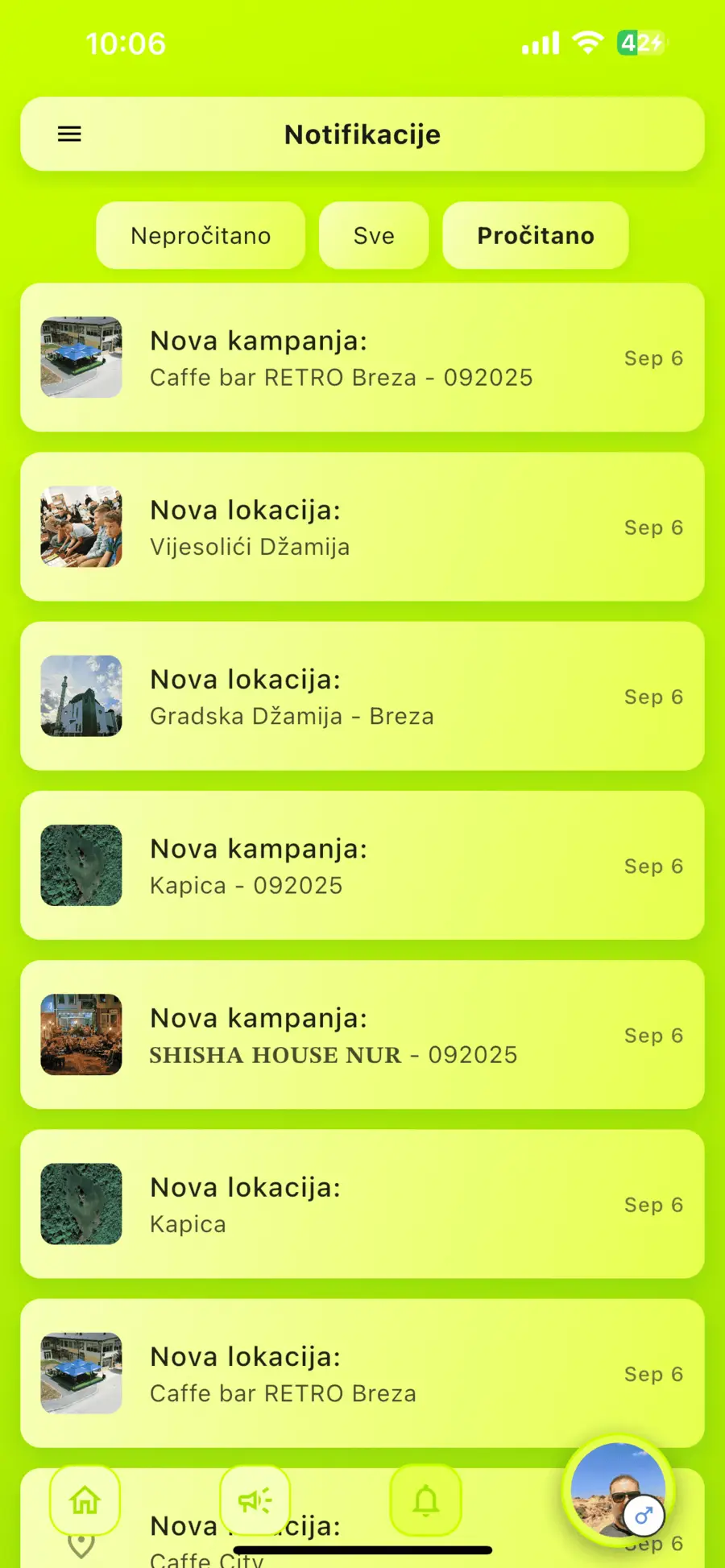
Task: Open Caffe bar RETRO Breza - 092025 campaign notification
Action: 362,358
